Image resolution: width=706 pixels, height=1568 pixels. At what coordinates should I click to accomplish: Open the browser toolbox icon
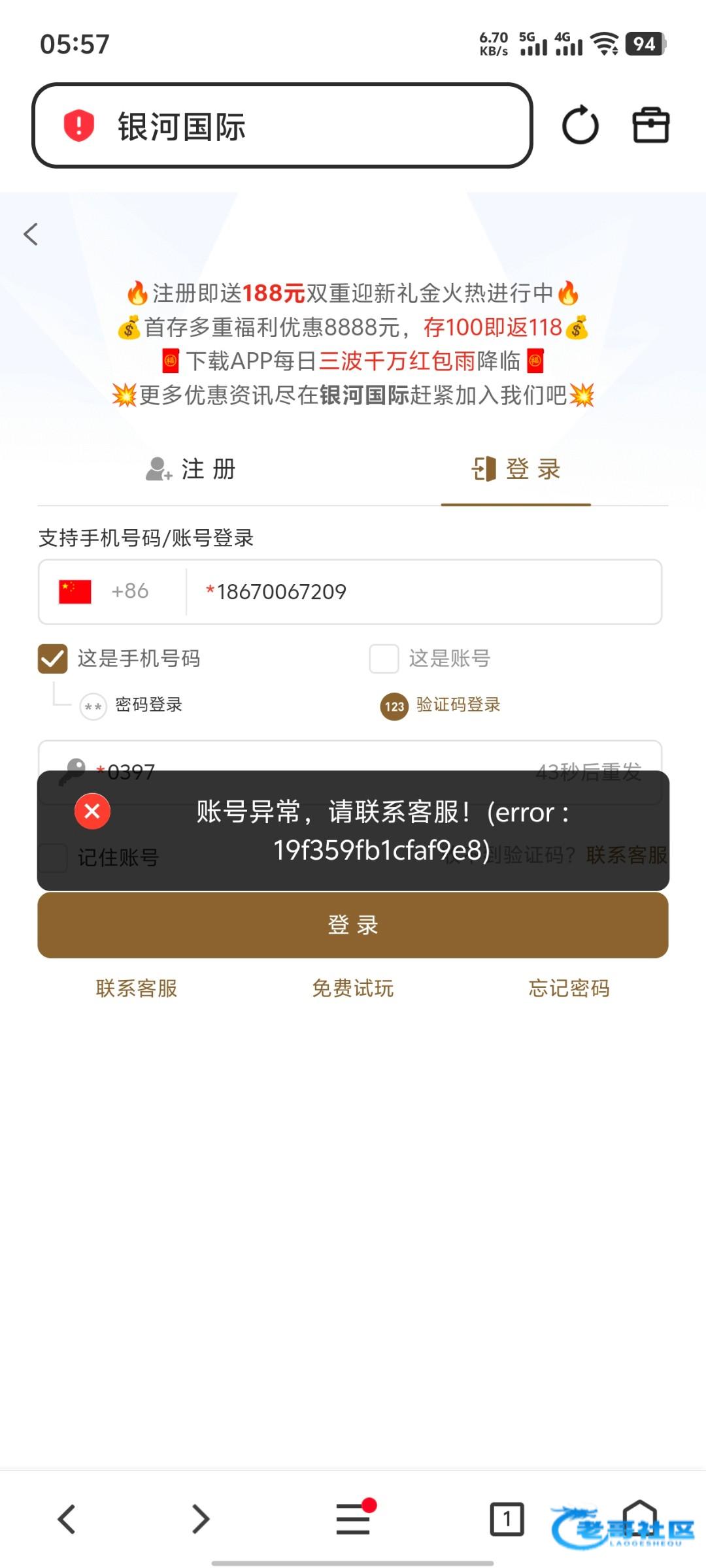coord(650,125)
